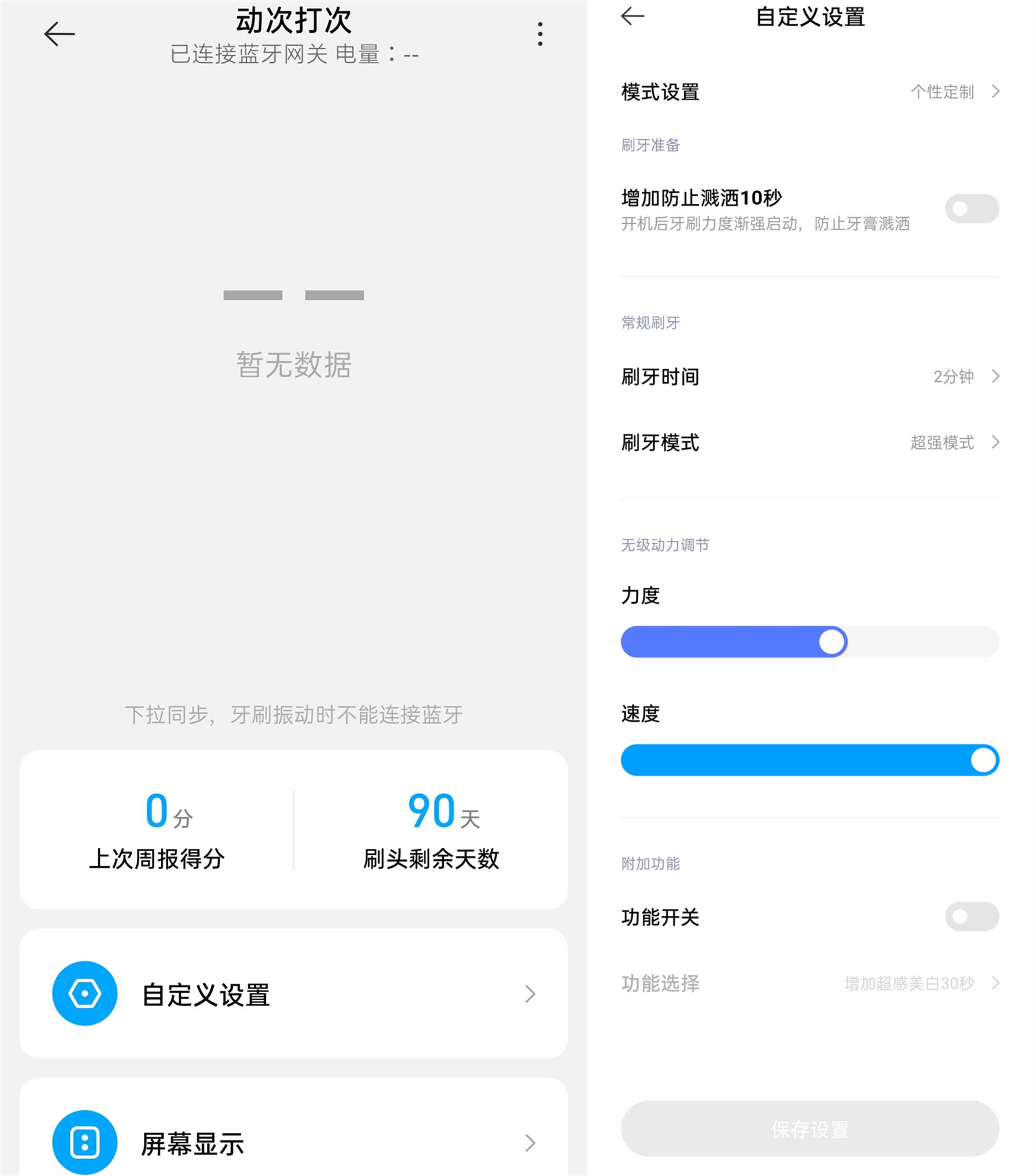Open 屏幕显示 settings
Viewport: 1033px width, 1176px height.
[x=293, y=1143]
